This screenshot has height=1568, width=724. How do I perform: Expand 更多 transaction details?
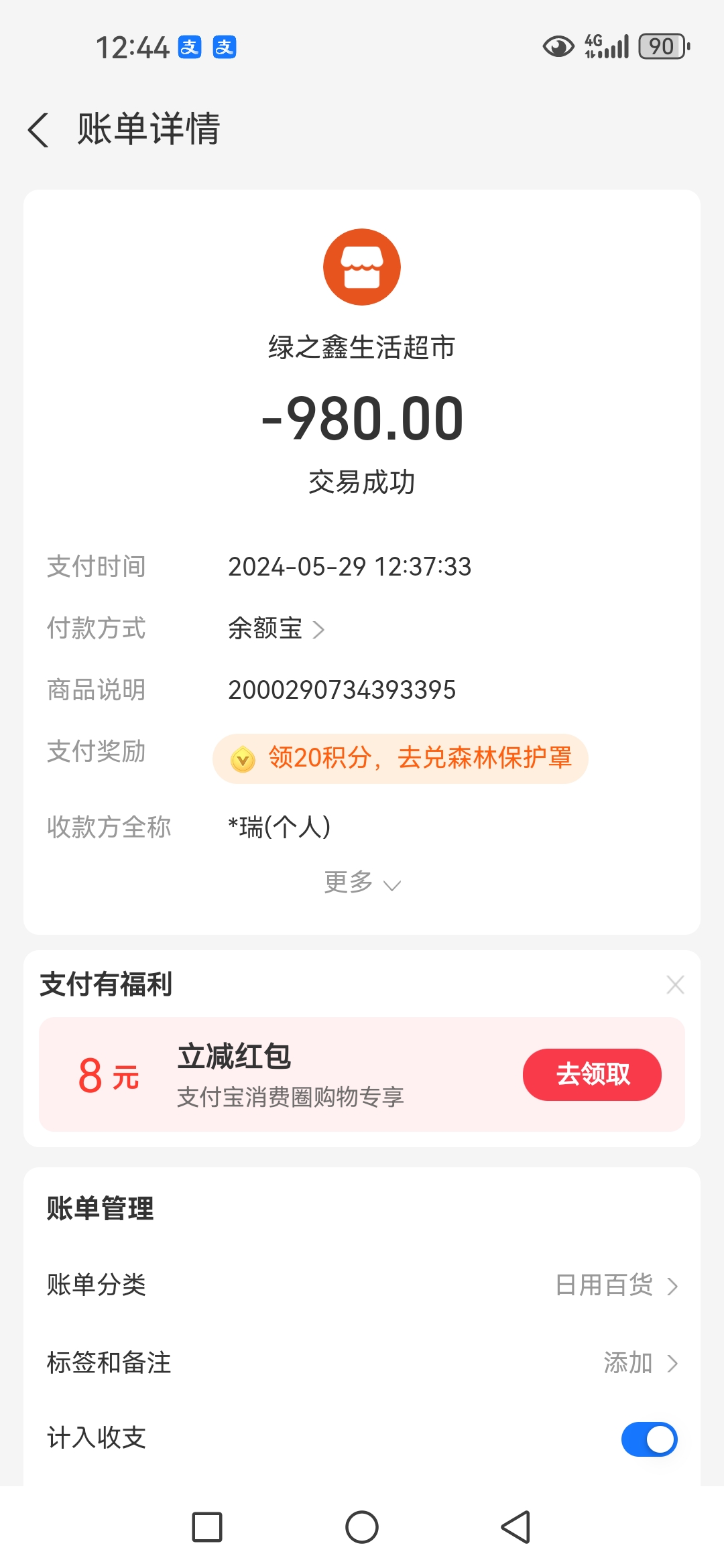point(362,883)
